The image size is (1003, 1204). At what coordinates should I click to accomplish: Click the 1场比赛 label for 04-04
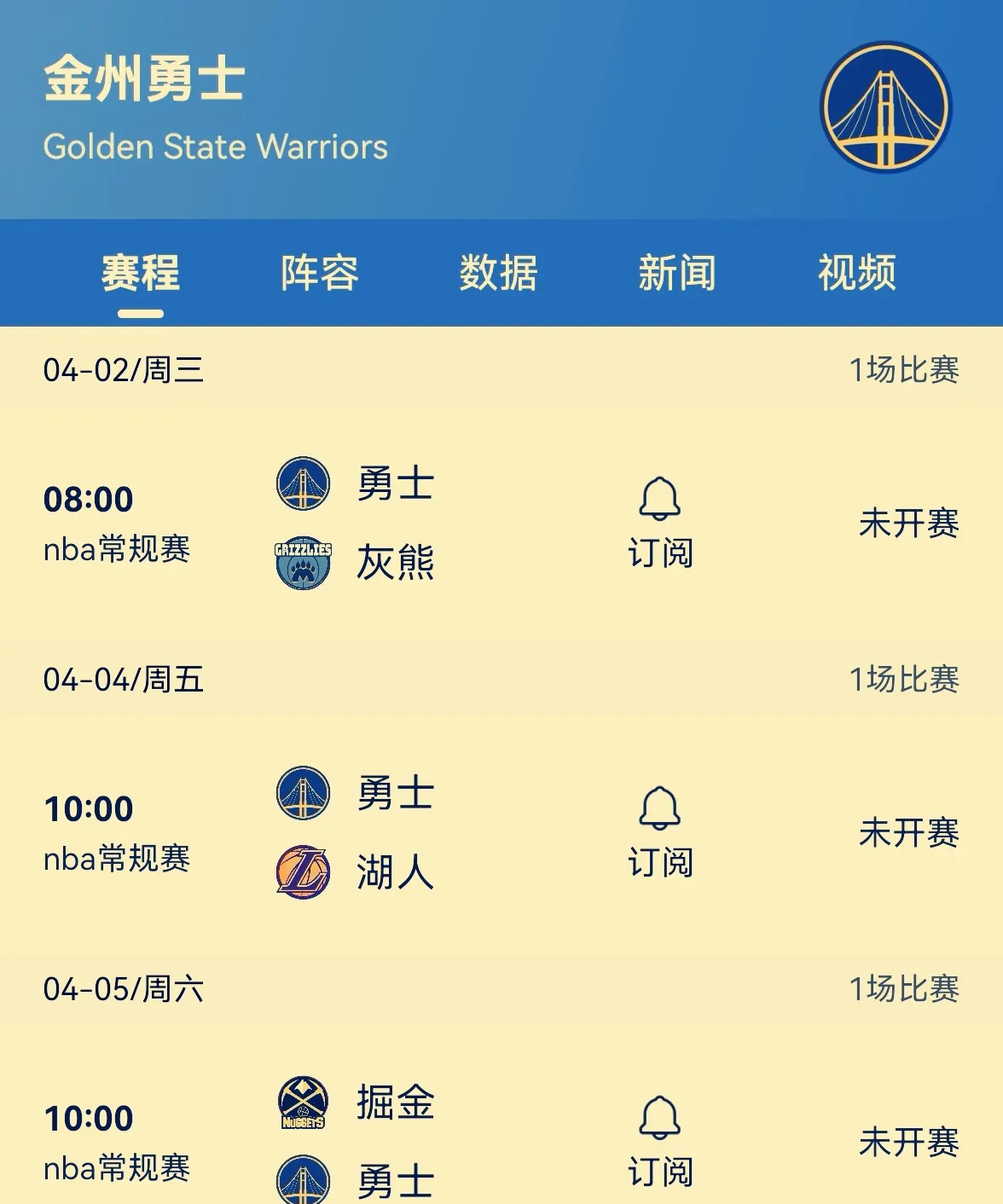[x=906, y=678]
